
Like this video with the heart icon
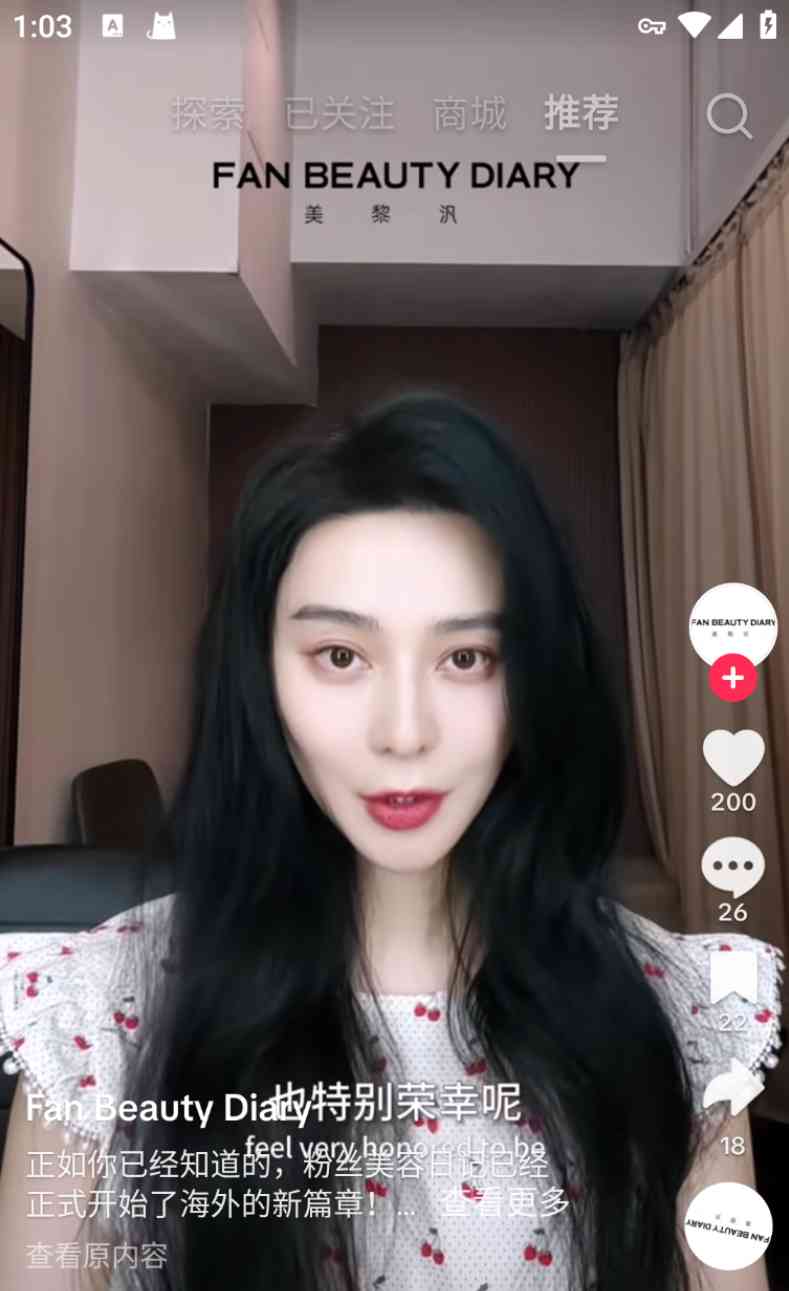coord(733,757)
